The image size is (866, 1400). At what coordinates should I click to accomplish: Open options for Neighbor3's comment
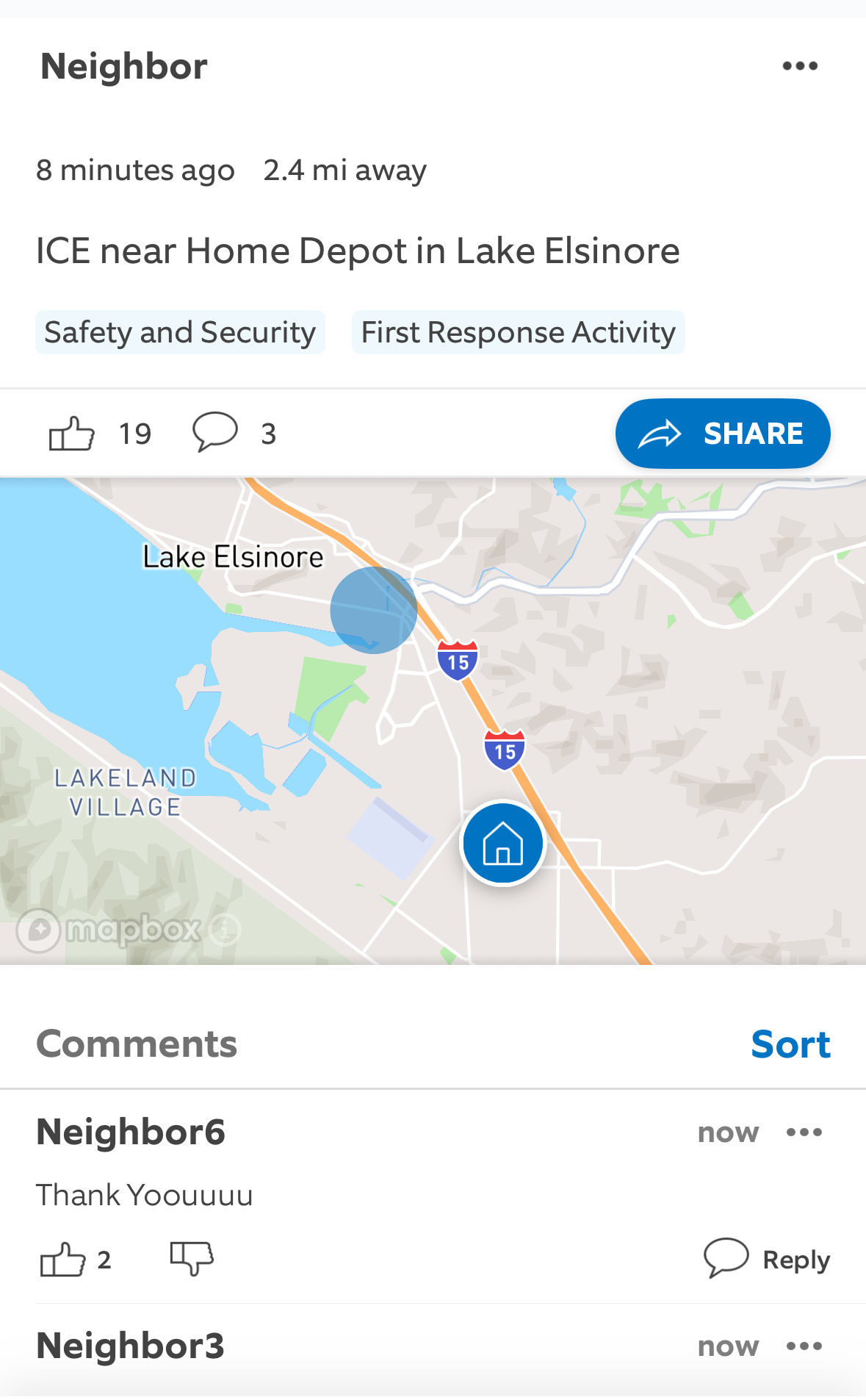pos(804,1346)
